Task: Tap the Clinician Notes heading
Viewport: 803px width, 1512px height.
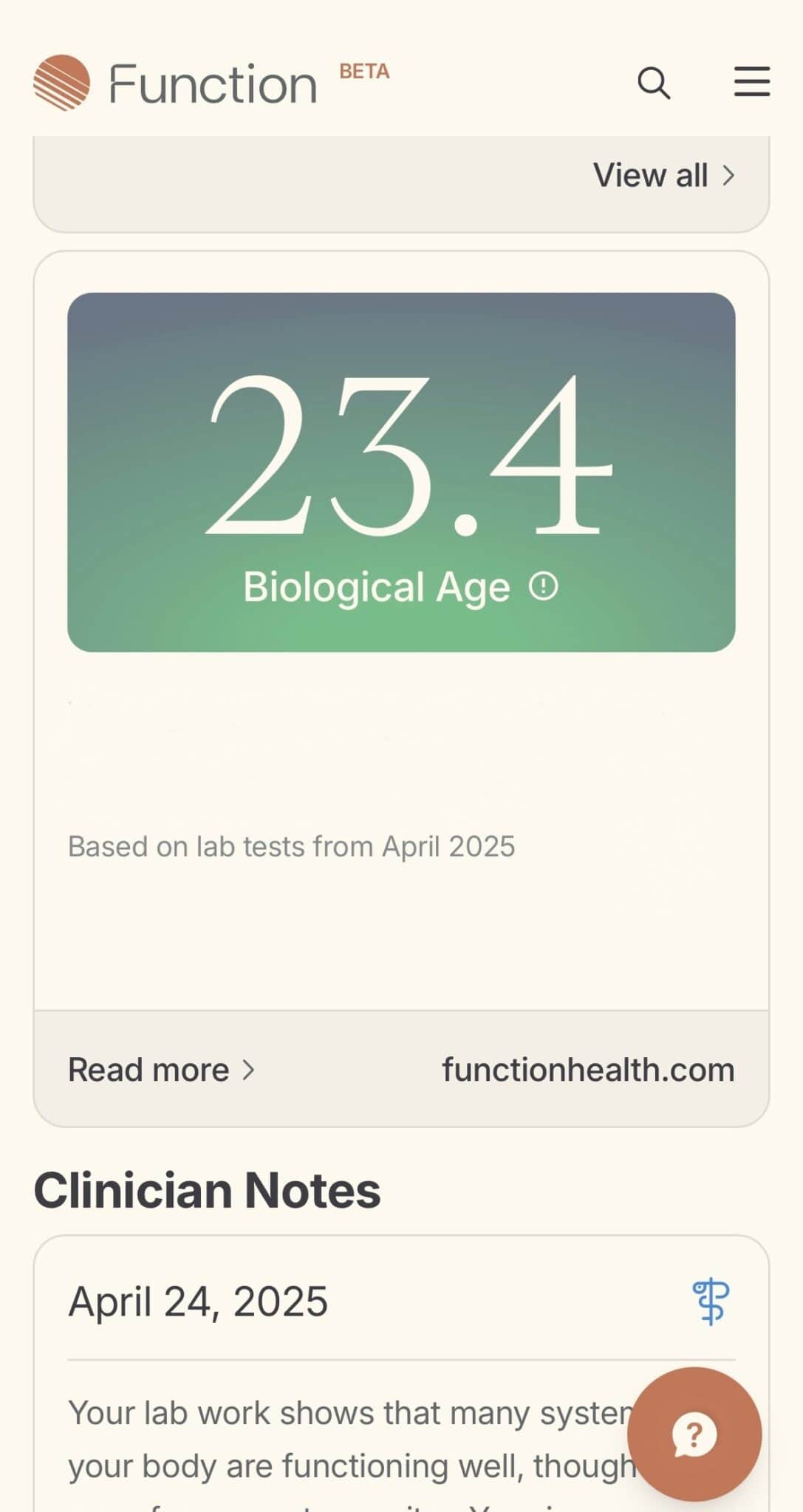Action: 208,1187
